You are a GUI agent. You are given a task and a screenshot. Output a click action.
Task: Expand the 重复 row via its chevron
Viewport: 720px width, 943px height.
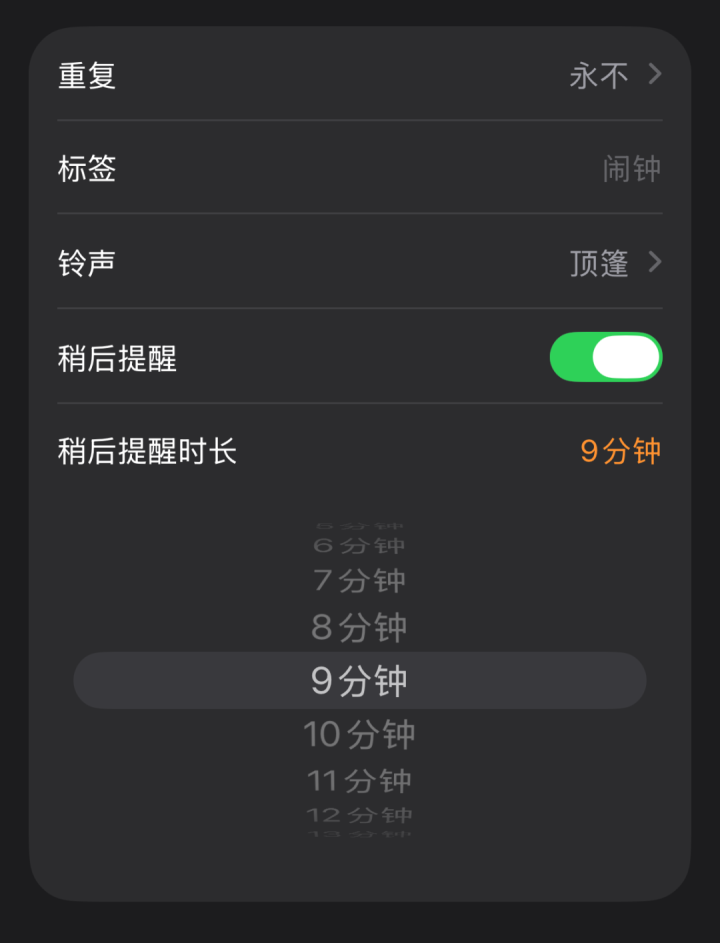tap(655, 74)
